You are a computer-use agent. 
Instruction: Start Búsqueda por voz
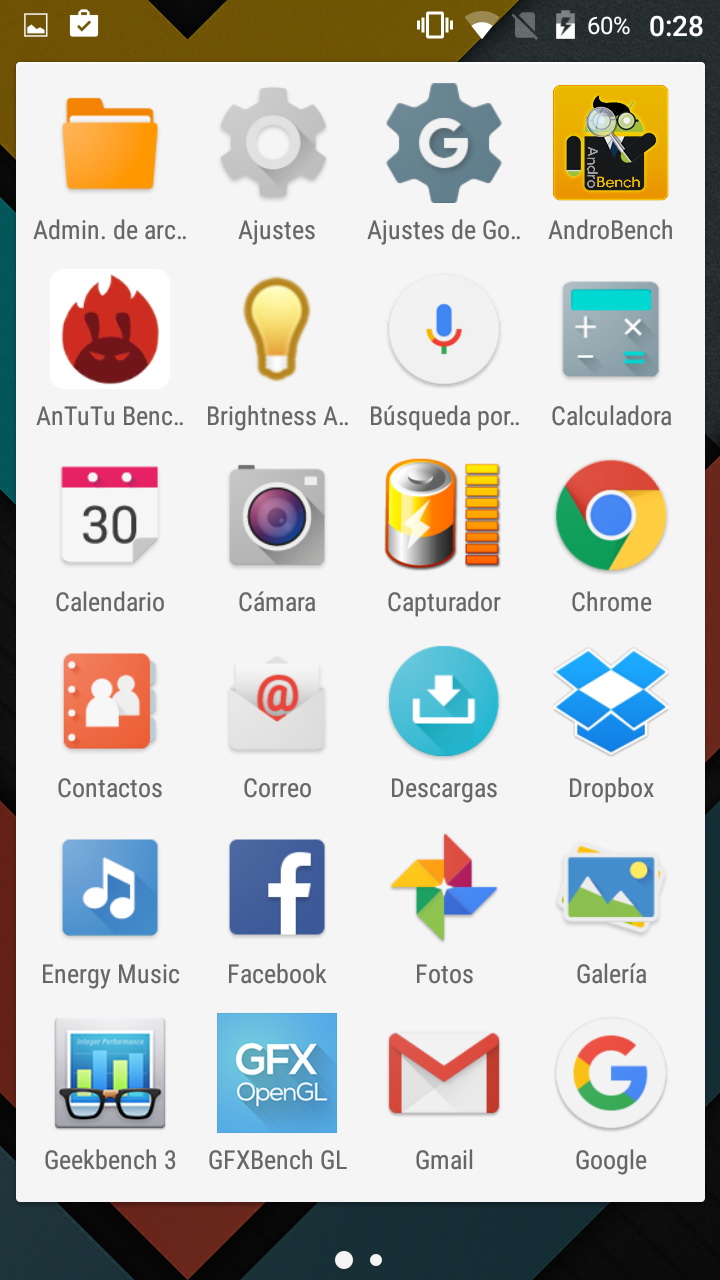pos(443,329)
